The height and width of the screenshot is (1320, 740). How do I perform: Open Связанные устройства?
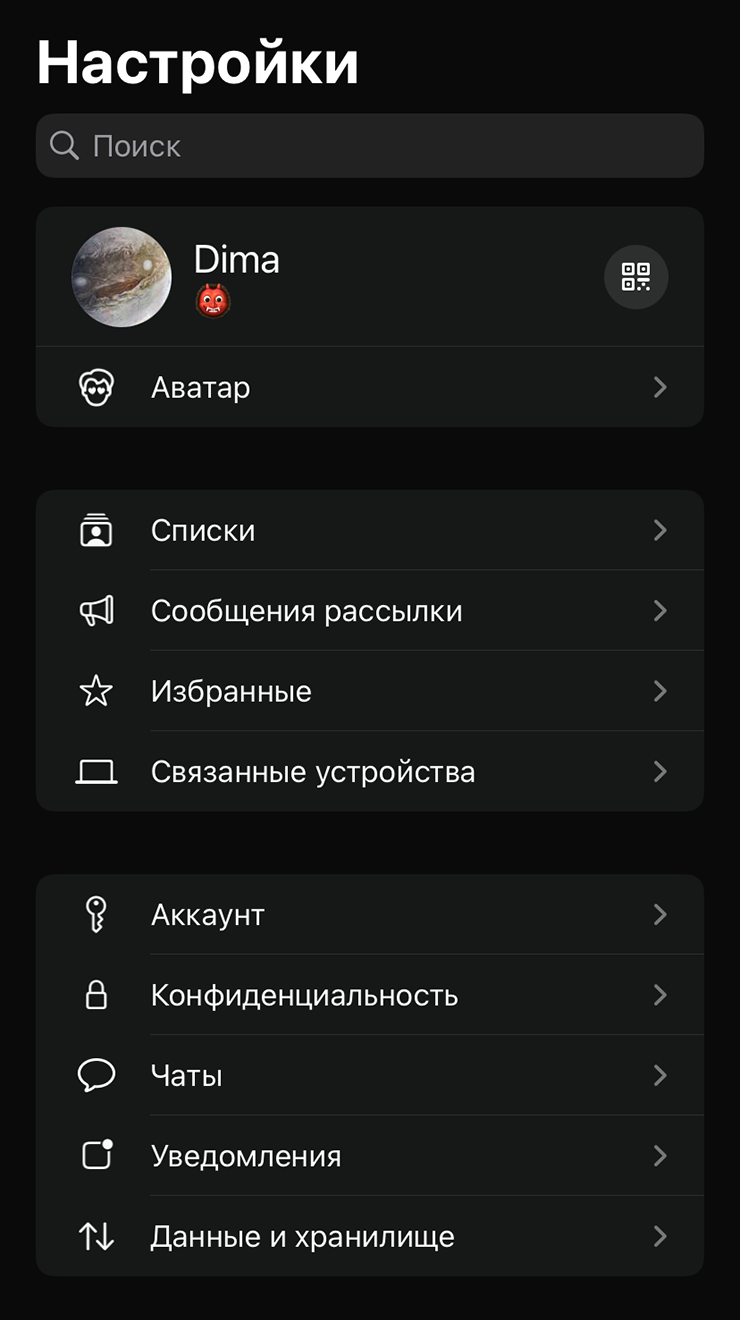[370, 772]
